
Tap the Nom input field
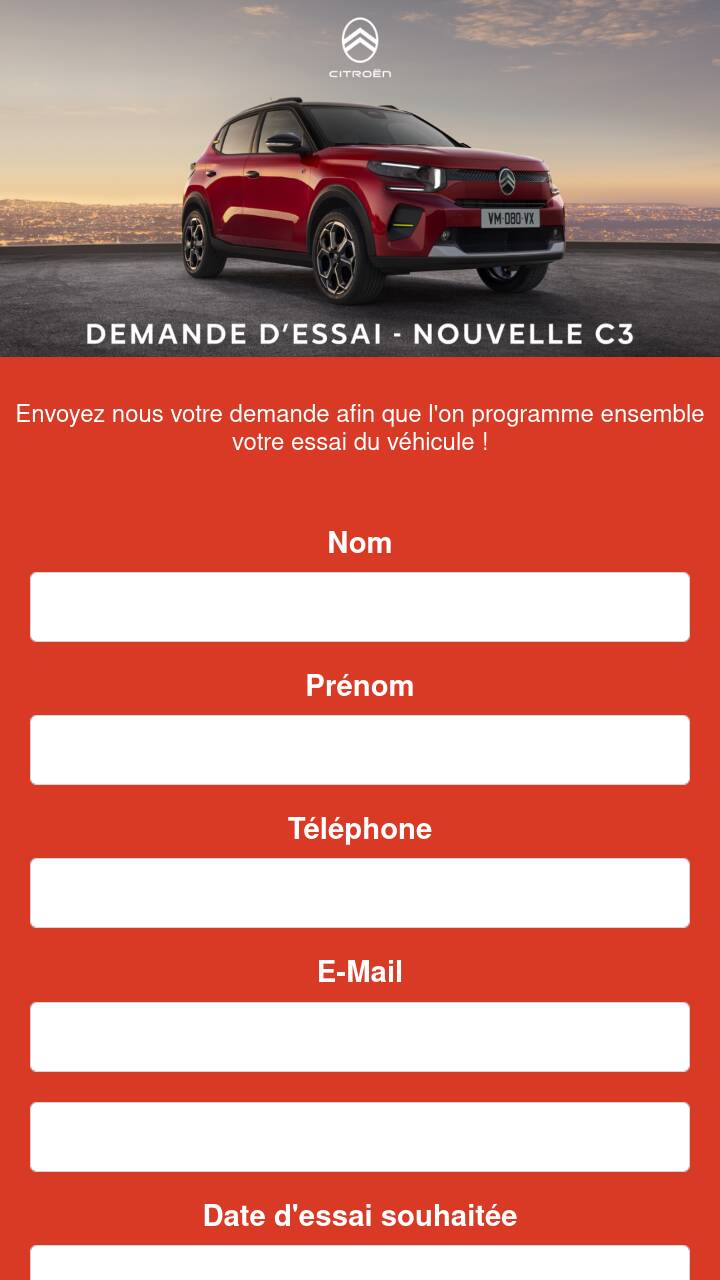tap(360, 607)
